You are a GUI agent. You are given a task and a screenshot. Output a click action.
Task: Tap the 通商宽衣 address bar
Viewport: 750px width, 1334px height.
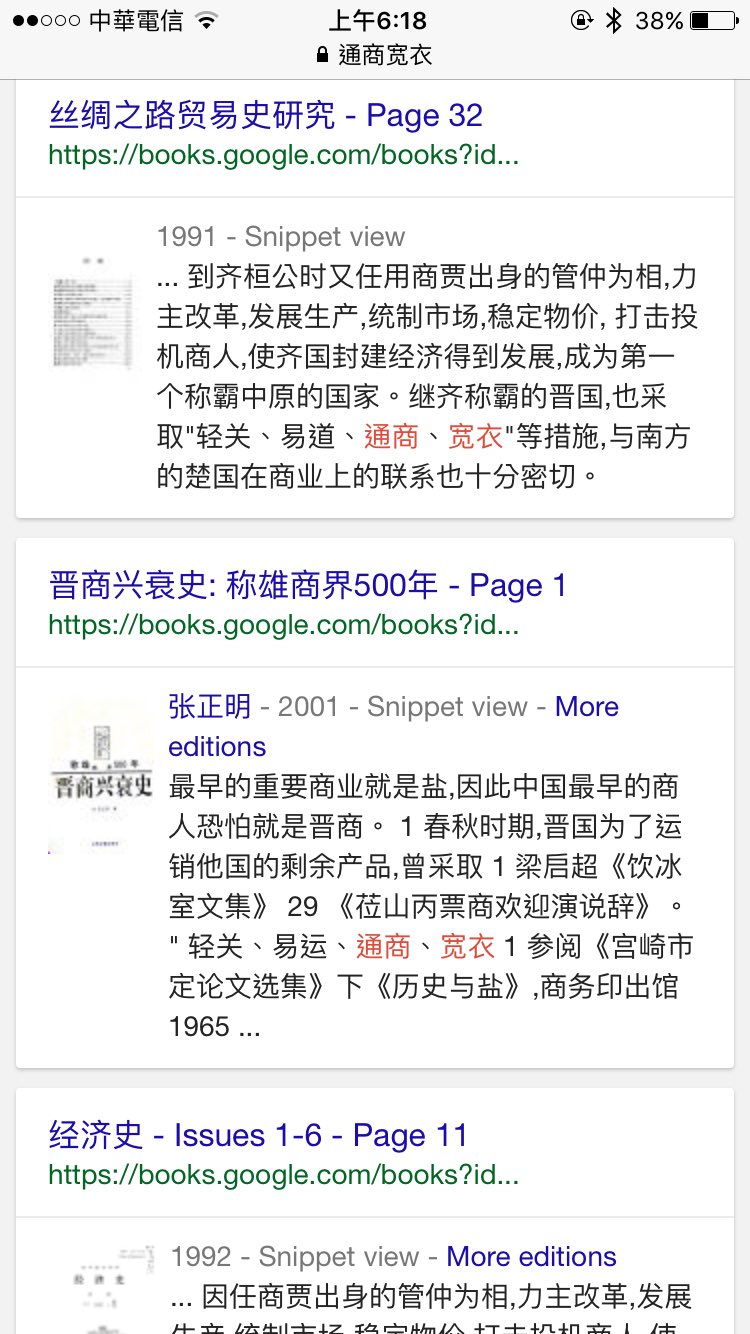click(x=375, y=55)
